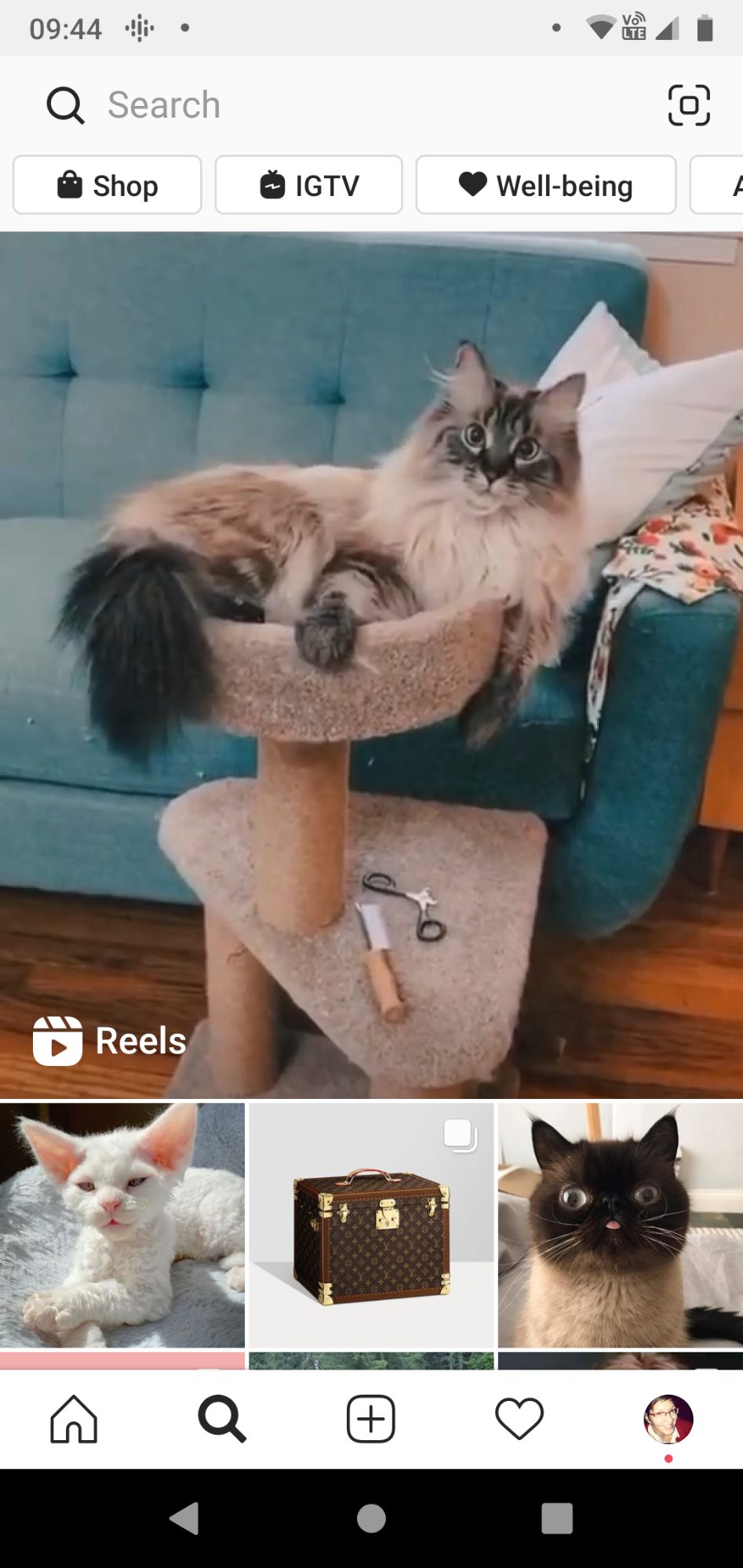Screen dimensions: 743x1568
Task: Select the Shop chip
Action: [x=107, y=185]
